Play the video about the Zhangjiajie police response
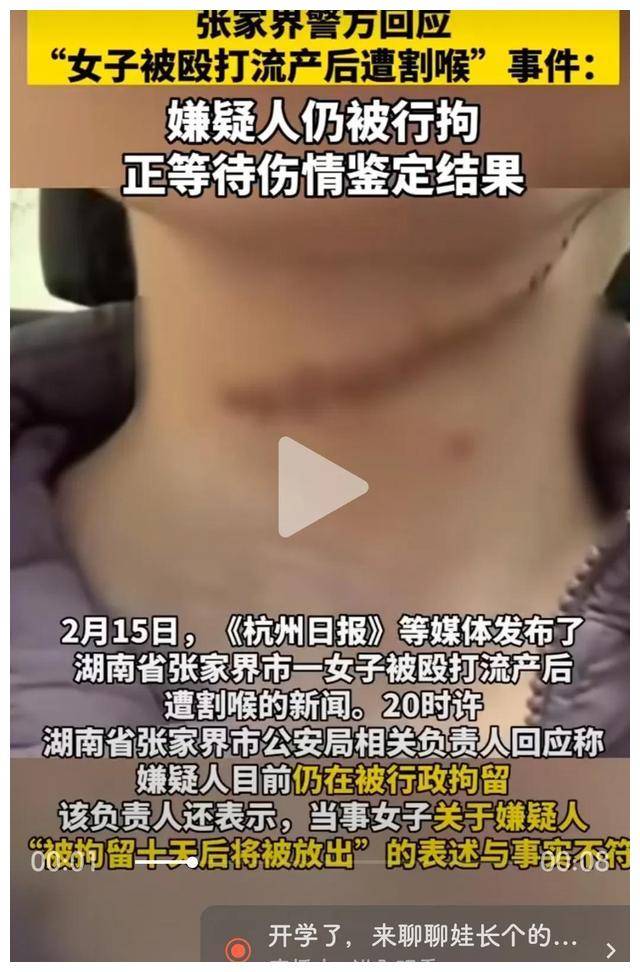The height and width of the screenshot is (972, 640). (x=320, y=487)
